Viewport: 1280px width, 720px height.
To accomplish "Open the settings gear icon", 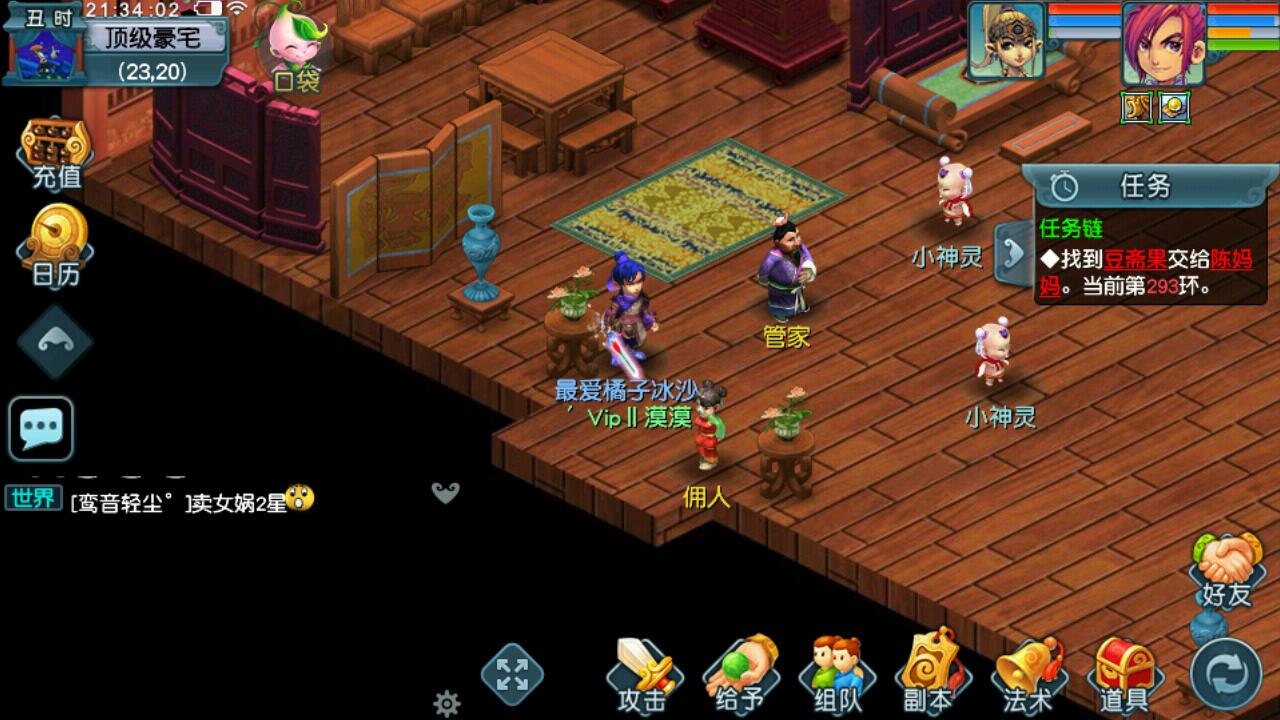I will tap(447, 703).
